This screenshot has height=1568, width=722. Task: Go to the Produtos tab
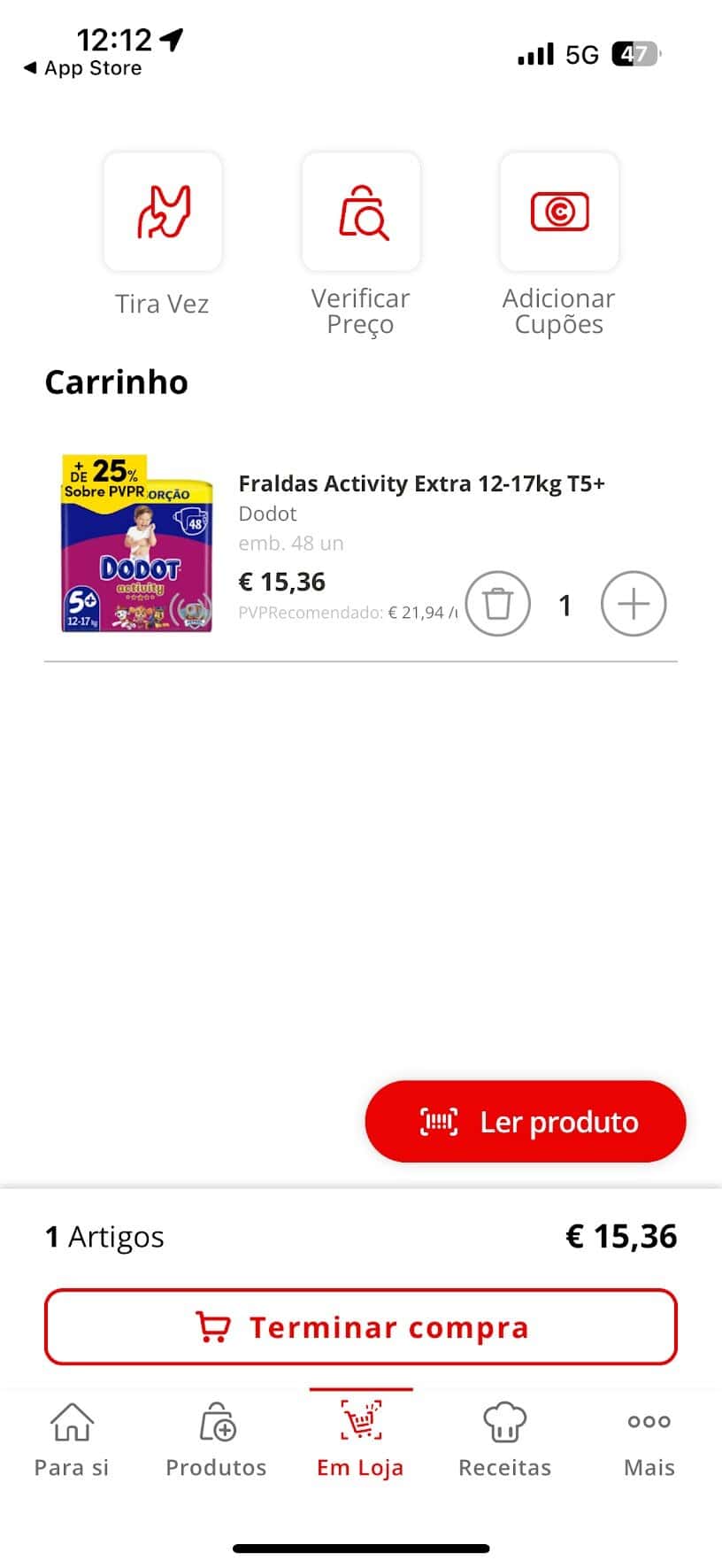click(x=216, y=1440)
